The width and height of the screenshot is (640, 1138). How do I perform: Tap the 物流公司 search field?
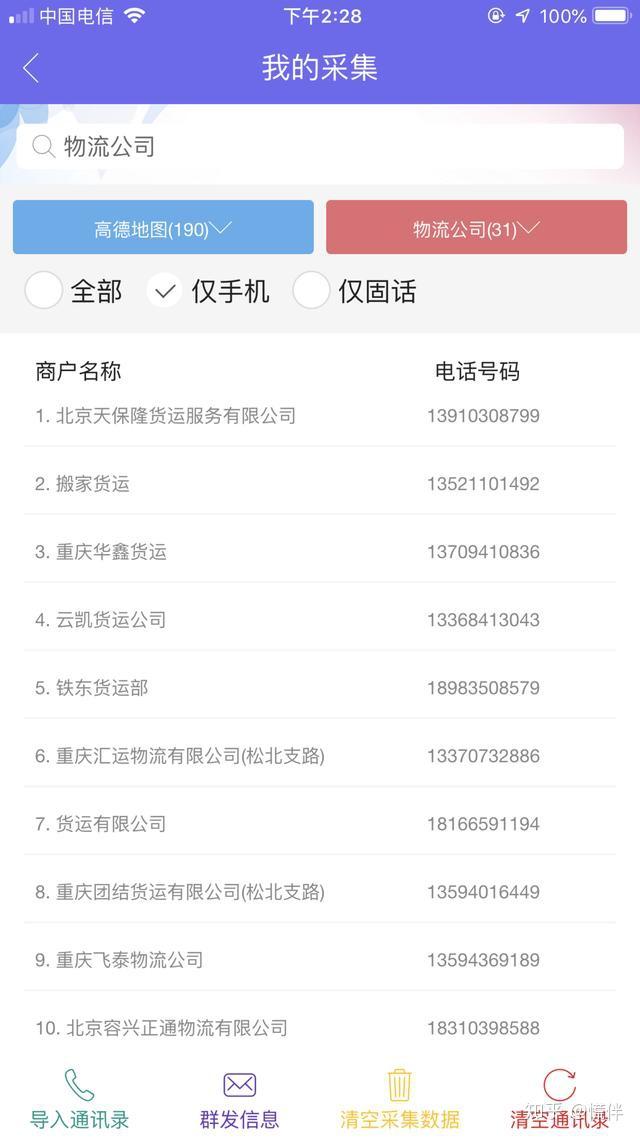320,147
